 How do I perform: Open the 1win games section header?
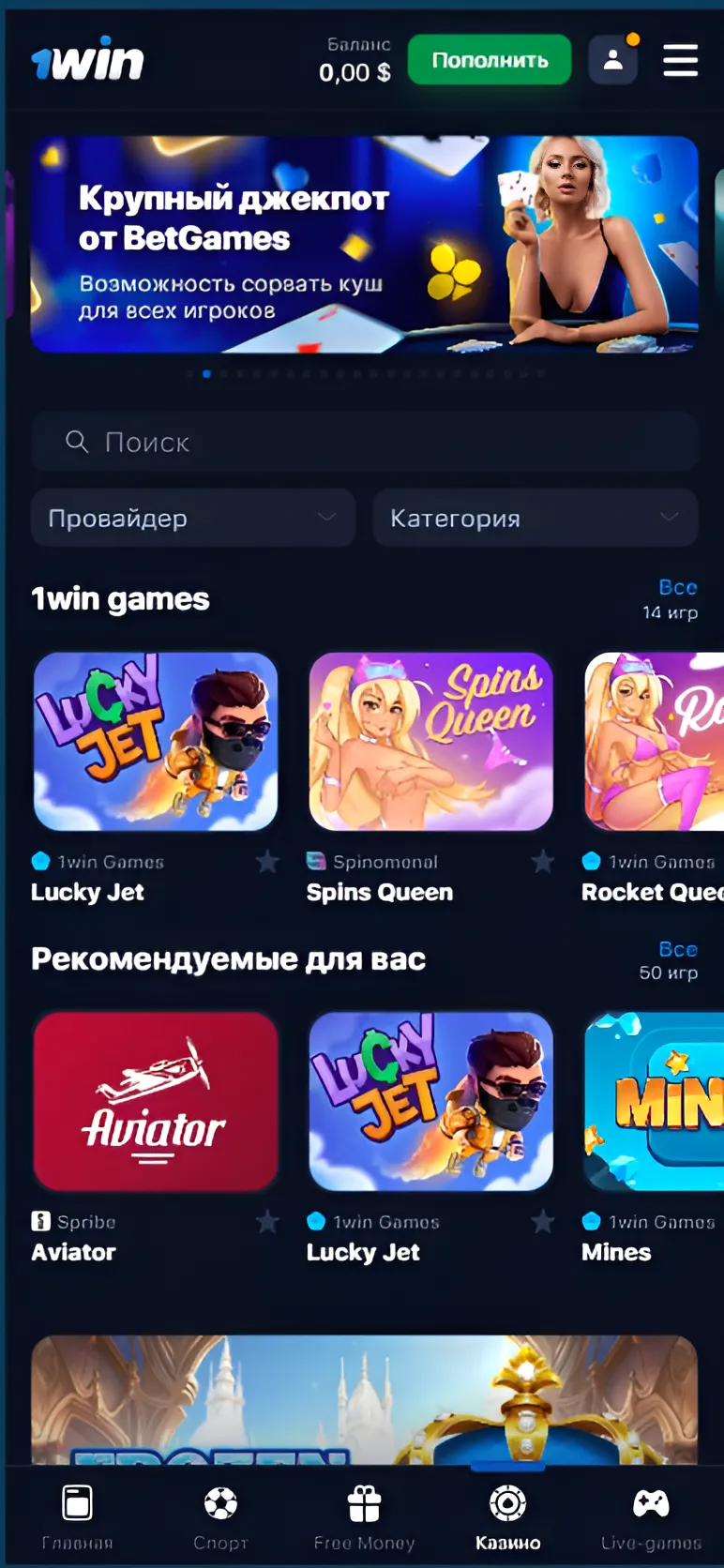click(x=121, y=599)
